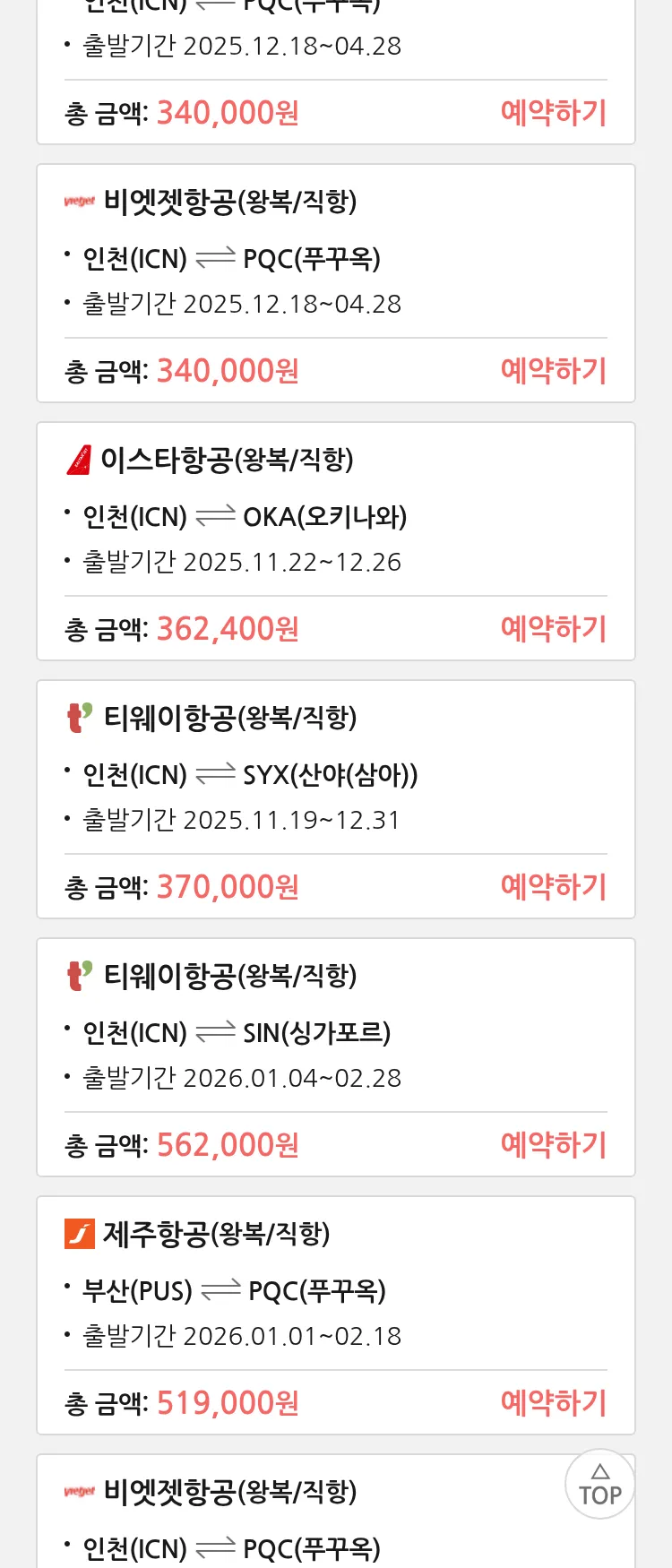The width and height of the screenshot is (672, 1568).
Task: Book the 제주항공 Busan to Phu Quoc flight
Action: click(553, 1403)
